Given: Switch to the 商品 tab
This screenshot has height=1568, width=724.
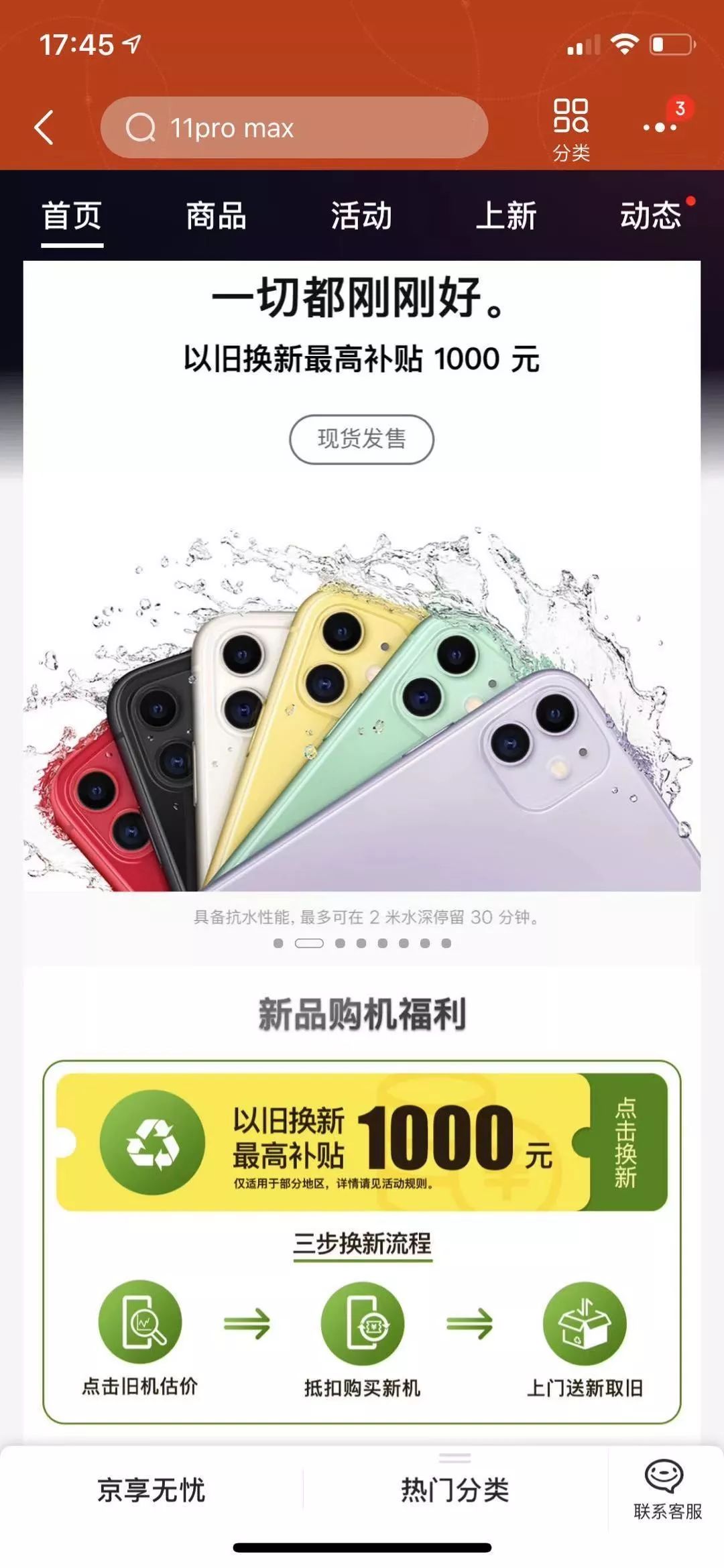Looking at the screenshot, I should (x=216, y=216).
